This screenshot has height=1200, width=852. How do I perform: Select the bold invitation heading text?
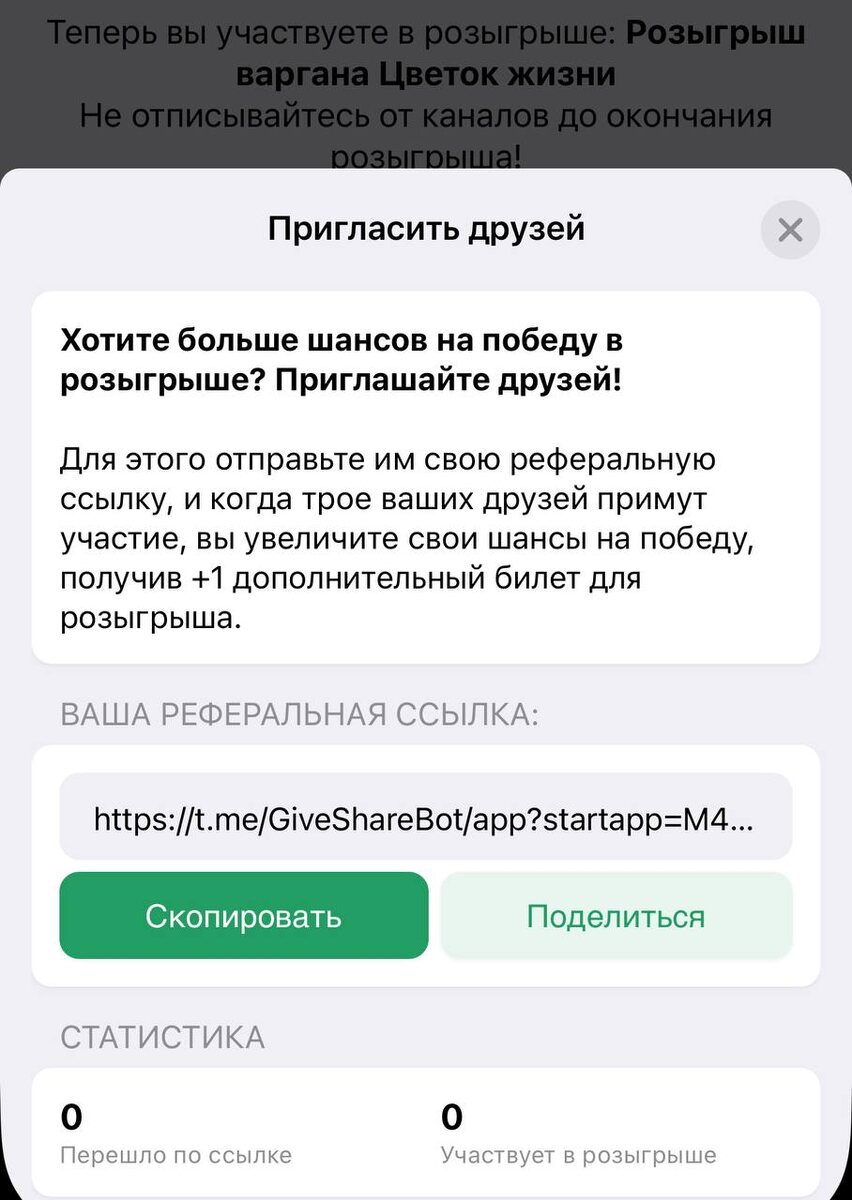341,358
